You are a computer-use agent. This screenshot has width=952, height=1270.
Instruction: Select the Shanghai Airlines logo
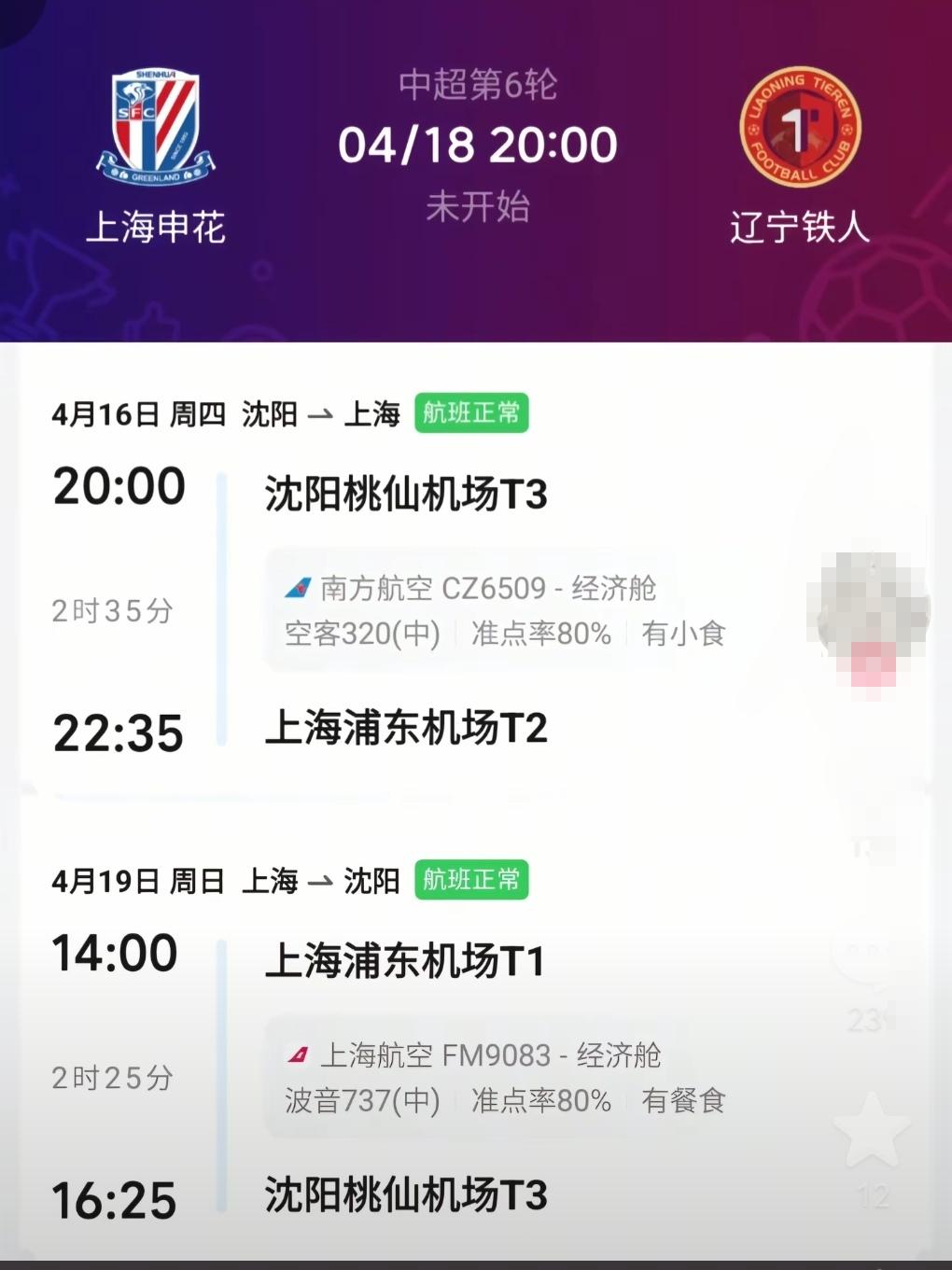point(297,1057)
